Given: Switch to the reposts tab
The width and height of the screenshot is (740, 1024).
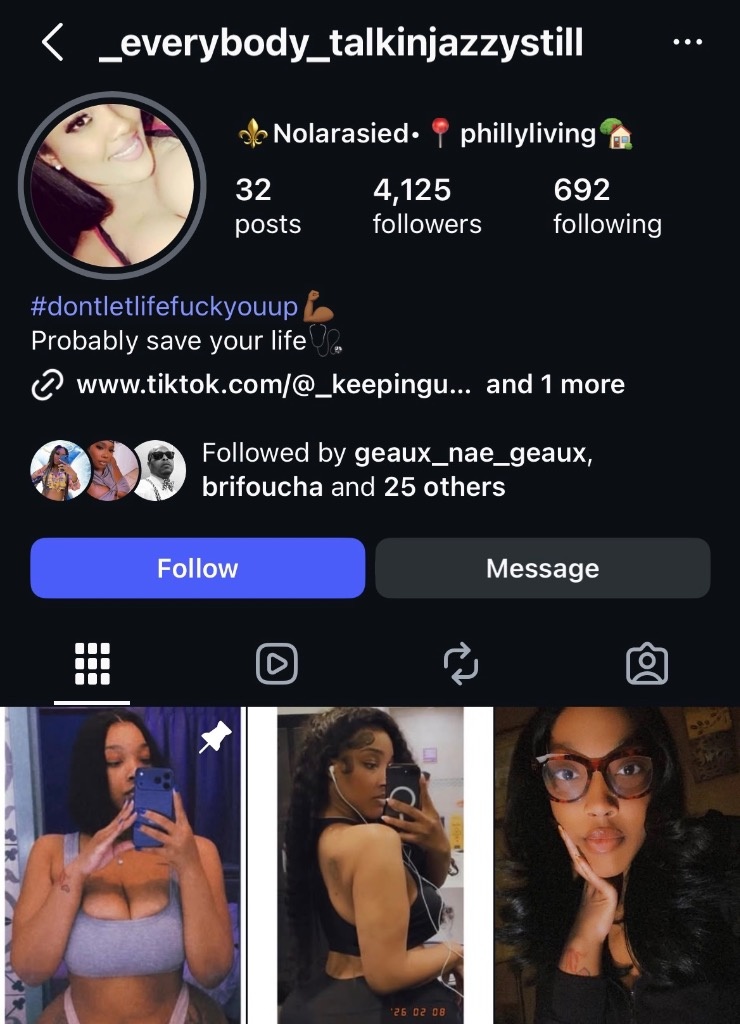Looking at the screenshot, I should (x=461, y=663).
